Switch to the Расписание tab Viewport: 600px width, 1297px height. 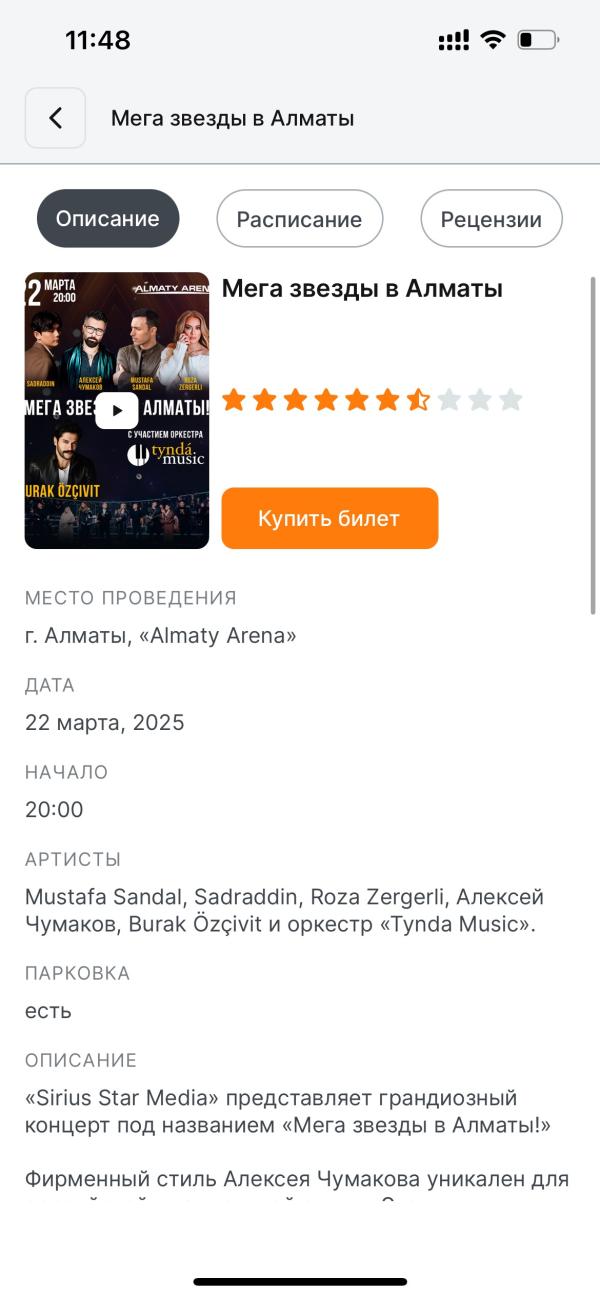click(299, 219)
